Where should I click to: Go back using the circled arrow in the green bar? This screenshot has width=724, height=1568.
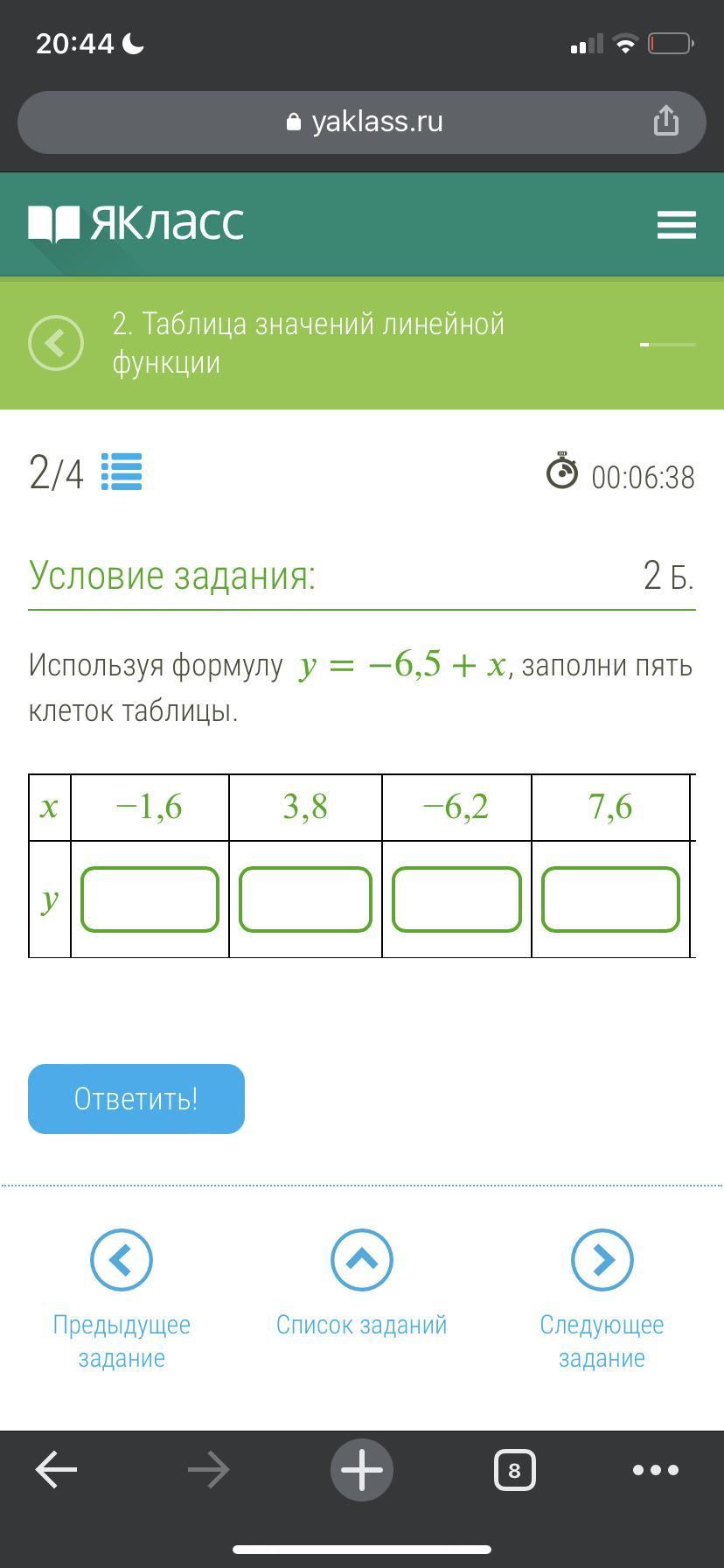[56, 342]
